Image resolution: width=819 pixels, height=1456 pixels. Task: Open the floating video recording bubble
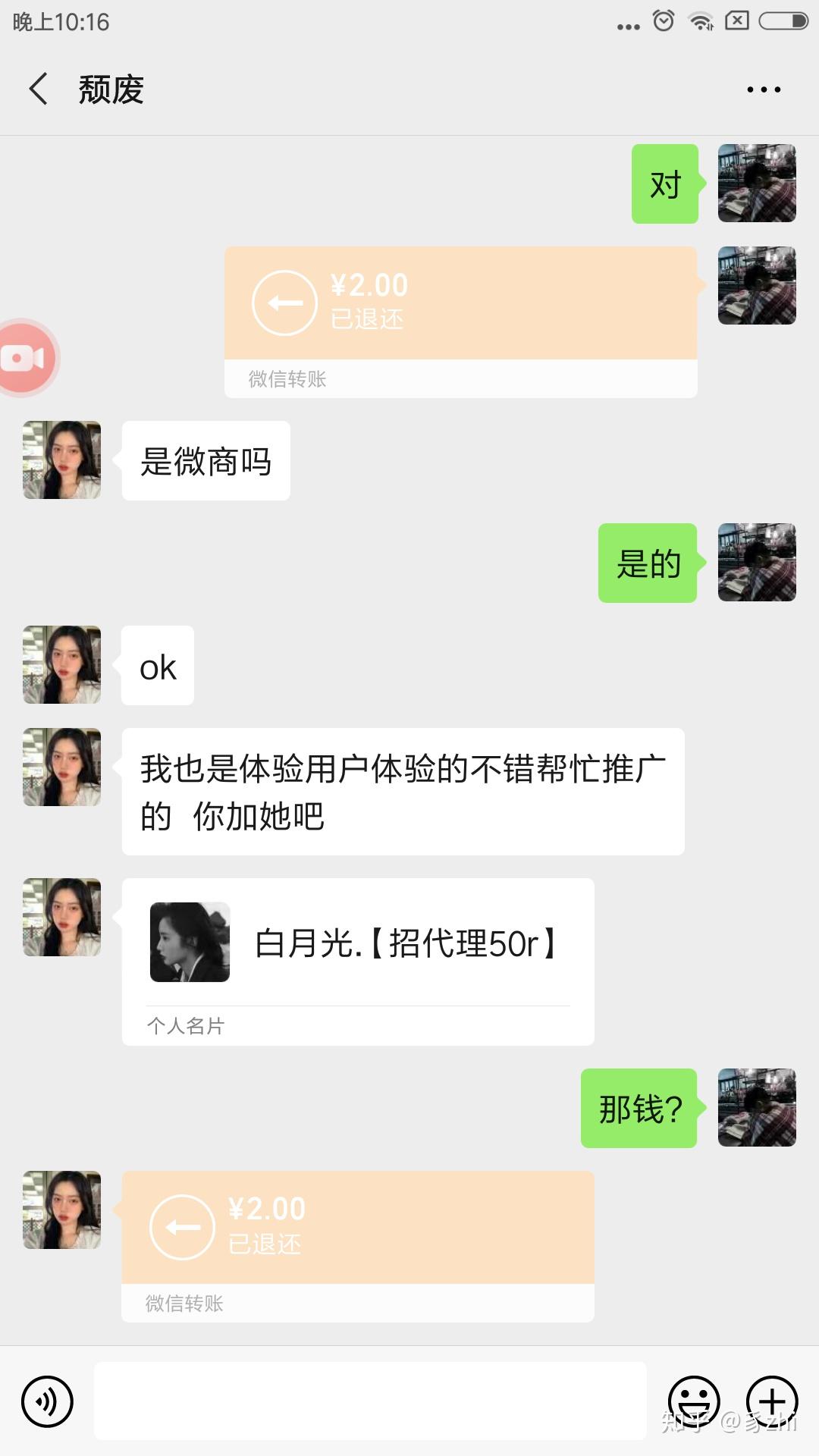pyautogui.click(x=26, y=358)
